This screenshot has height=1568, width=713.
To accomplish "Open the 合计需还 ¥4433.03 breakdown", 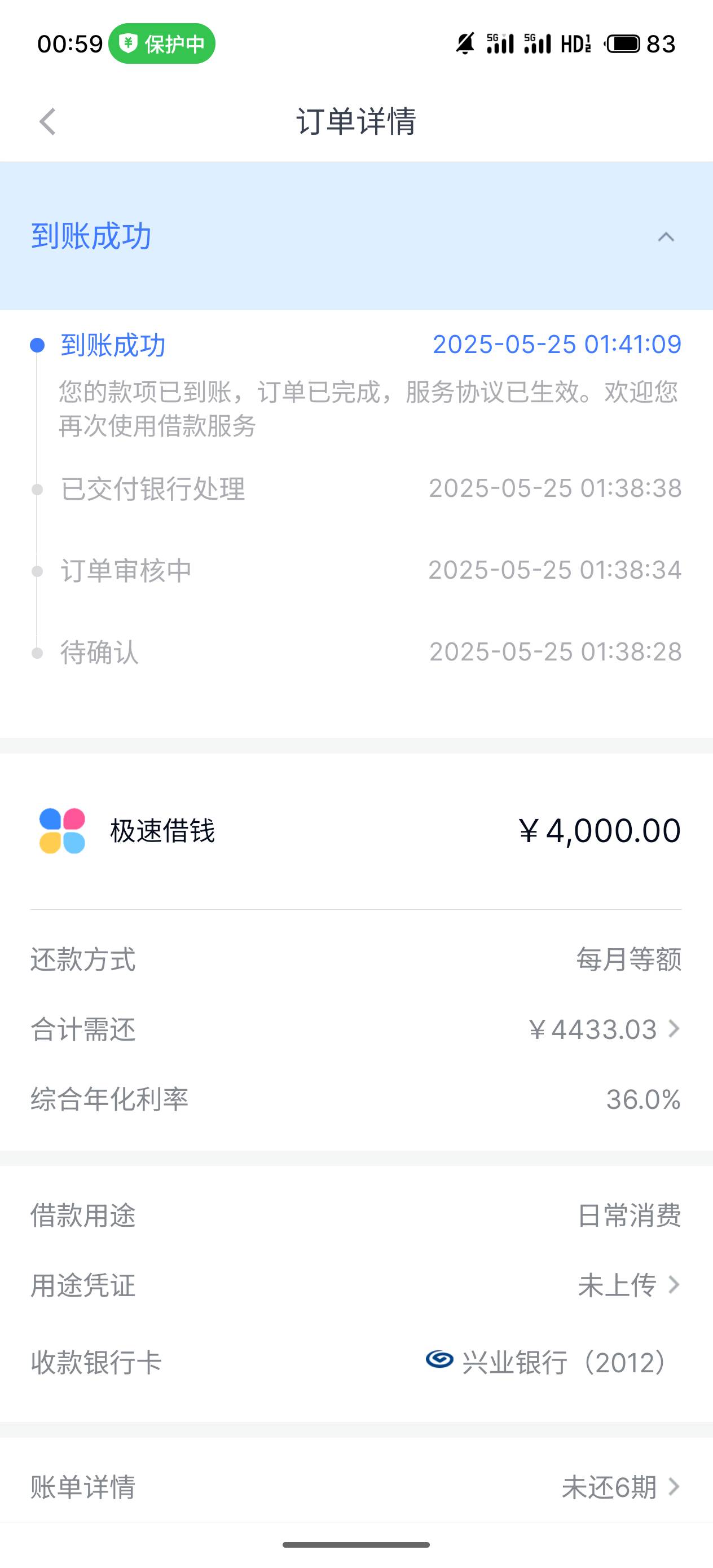I will (x=356, y=1030).
